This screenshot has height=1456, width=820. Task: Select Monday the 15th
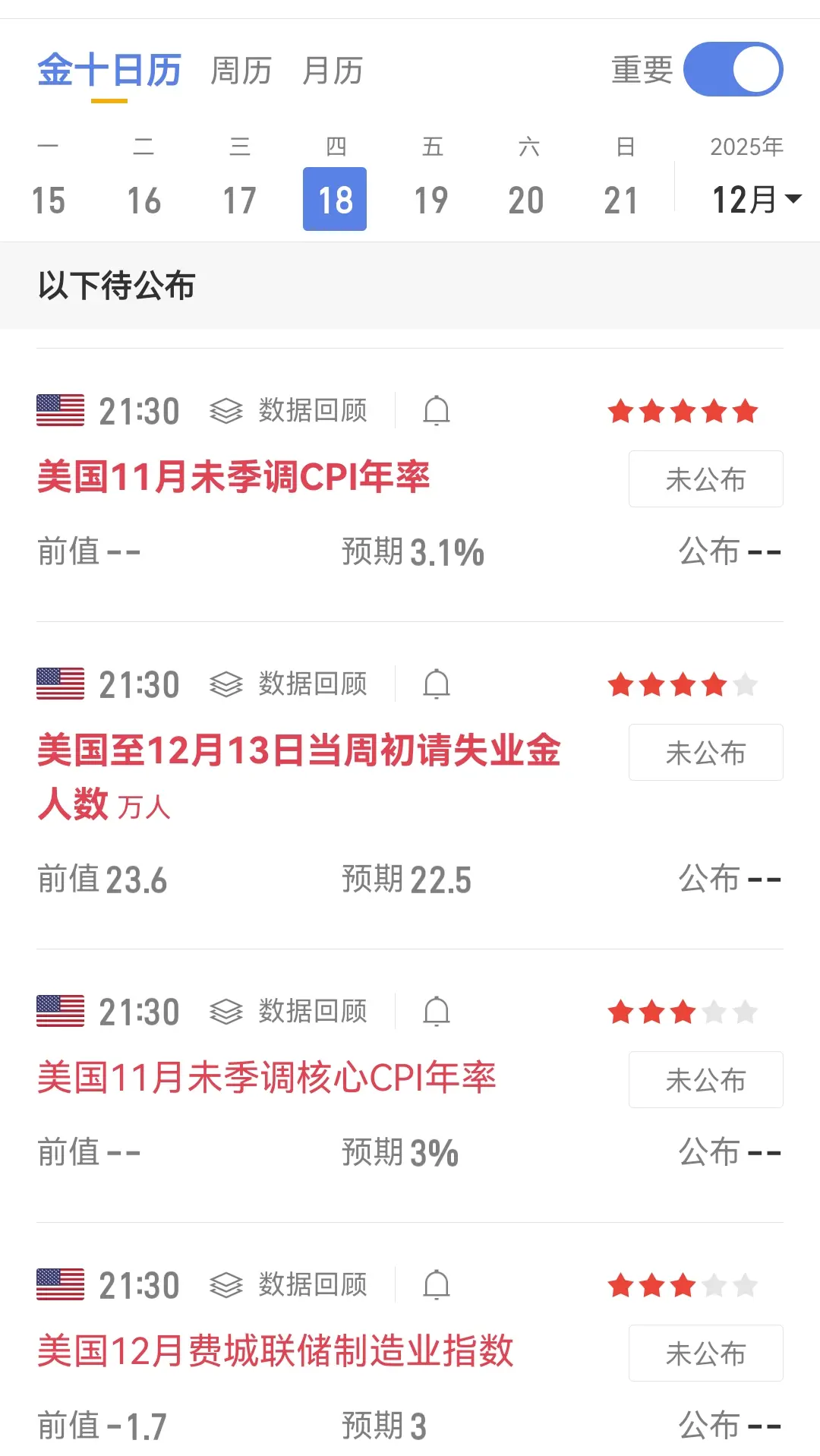pyautogui.click(x=48, y=199)
